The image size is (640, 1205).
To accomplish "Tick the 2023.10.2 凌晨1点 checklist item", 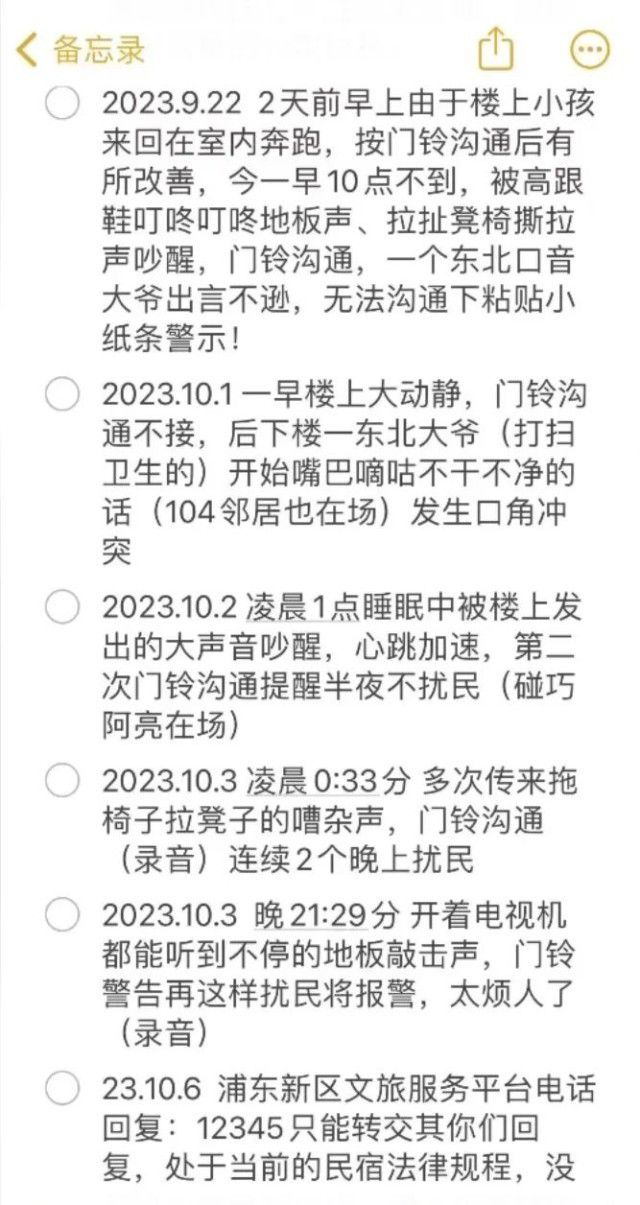I will click(x=62, y=606).
